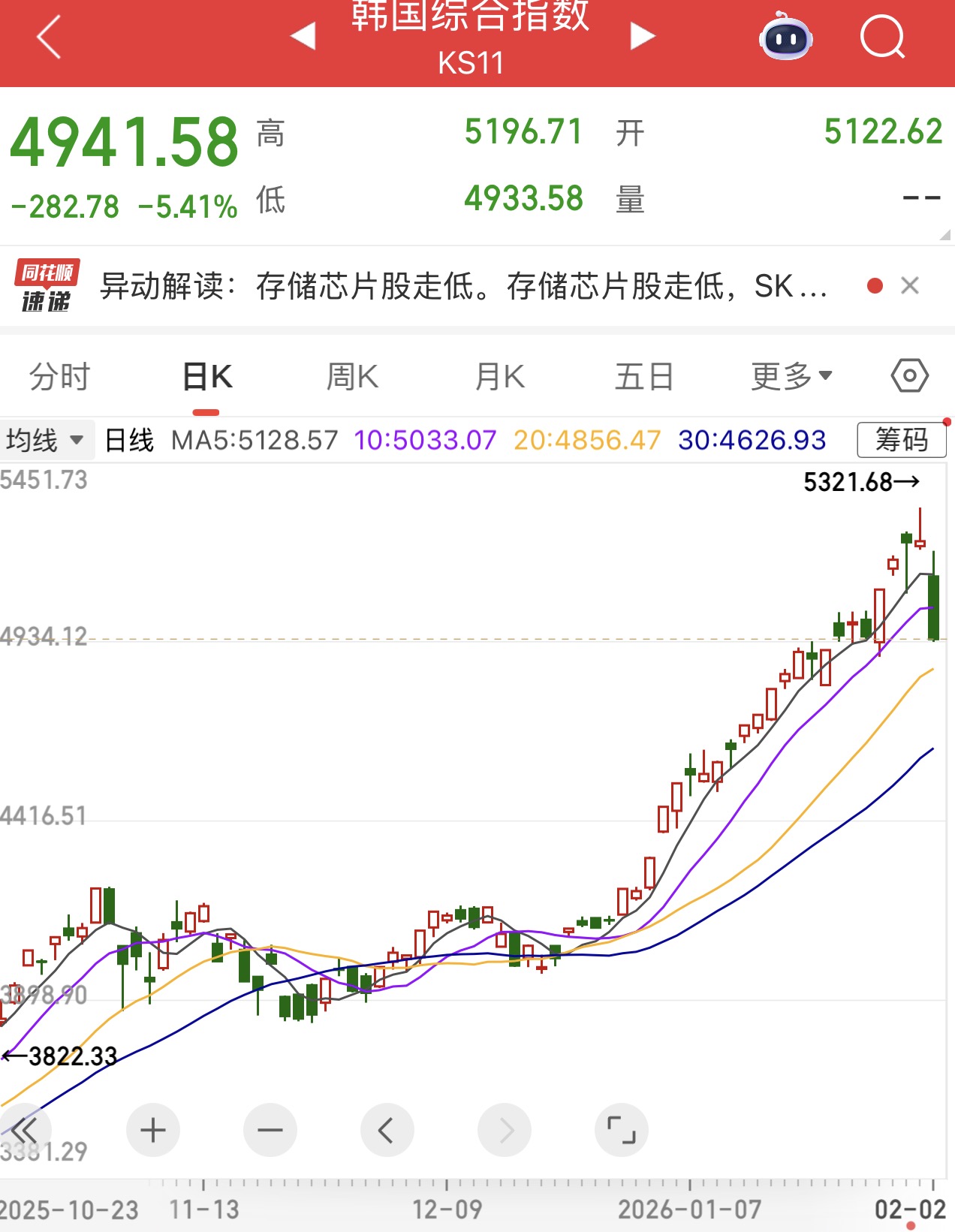This screenshot has width=955, height=1232.
Task: Tap the 筹码 button
Action: (x=901, y=440)
